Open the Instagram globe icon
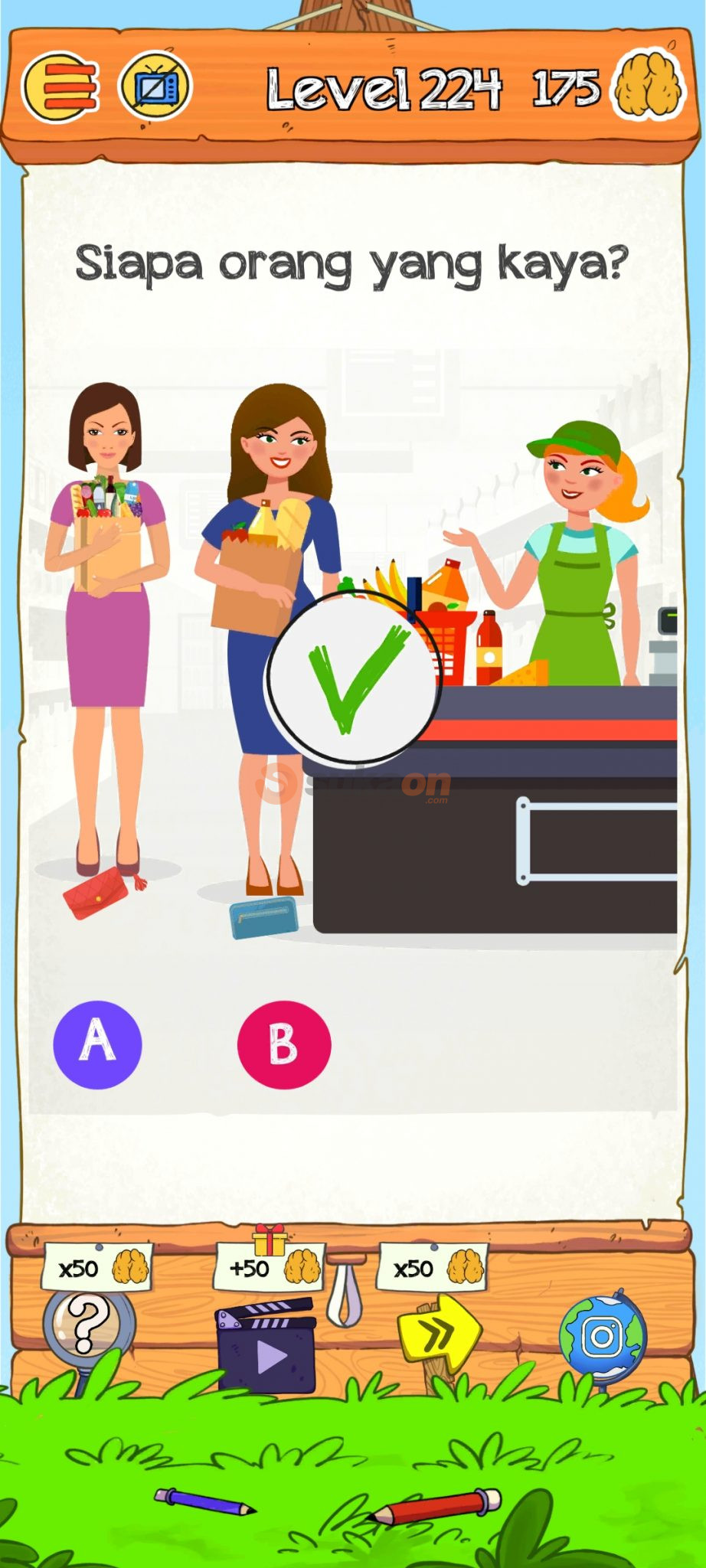This screenshot has height=1568, width=706. [603, 1337]
